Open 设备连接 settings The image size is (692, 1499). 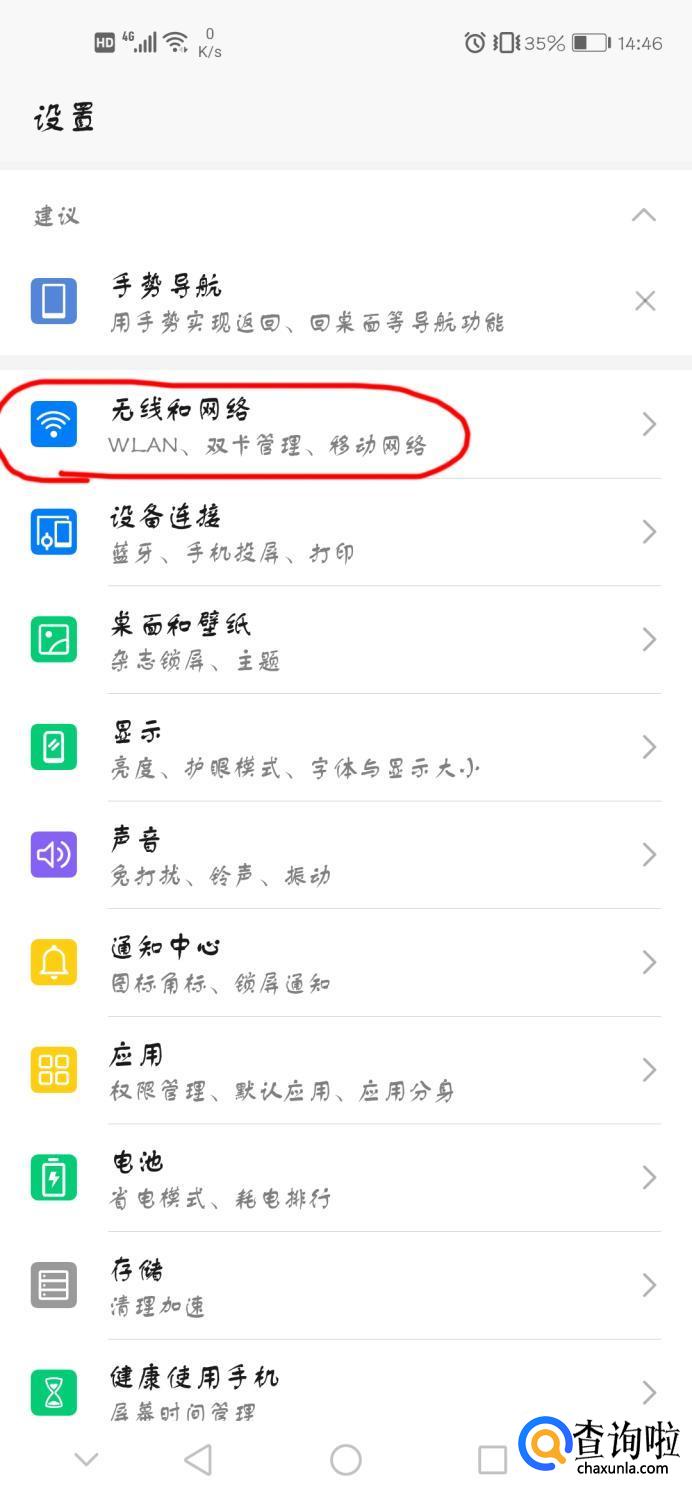pos(346,532)
